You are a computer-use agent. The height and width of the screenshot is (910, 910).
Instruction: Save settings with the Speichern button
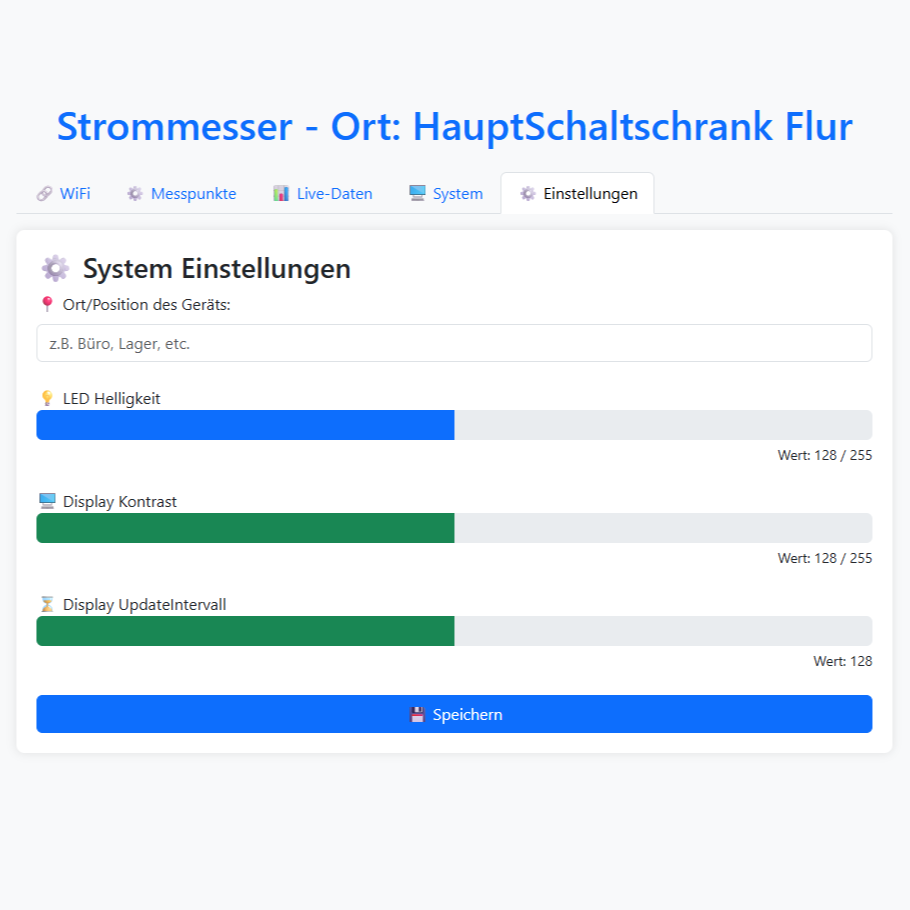(454, 714)
